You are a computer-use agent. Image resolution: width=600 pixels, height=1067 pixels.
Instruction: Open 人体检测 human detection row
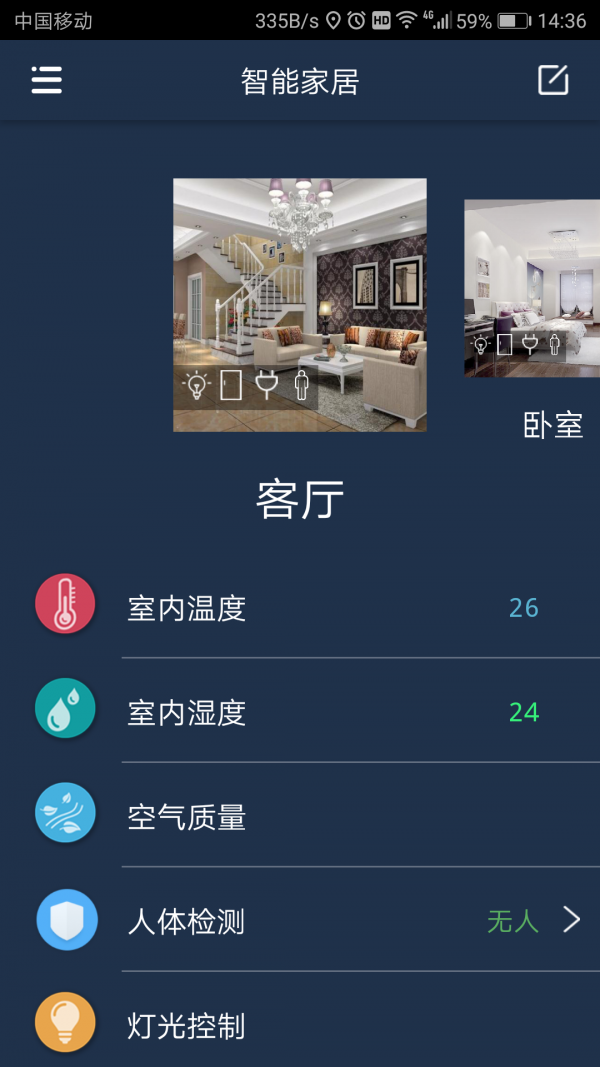[x=300, y=919]
